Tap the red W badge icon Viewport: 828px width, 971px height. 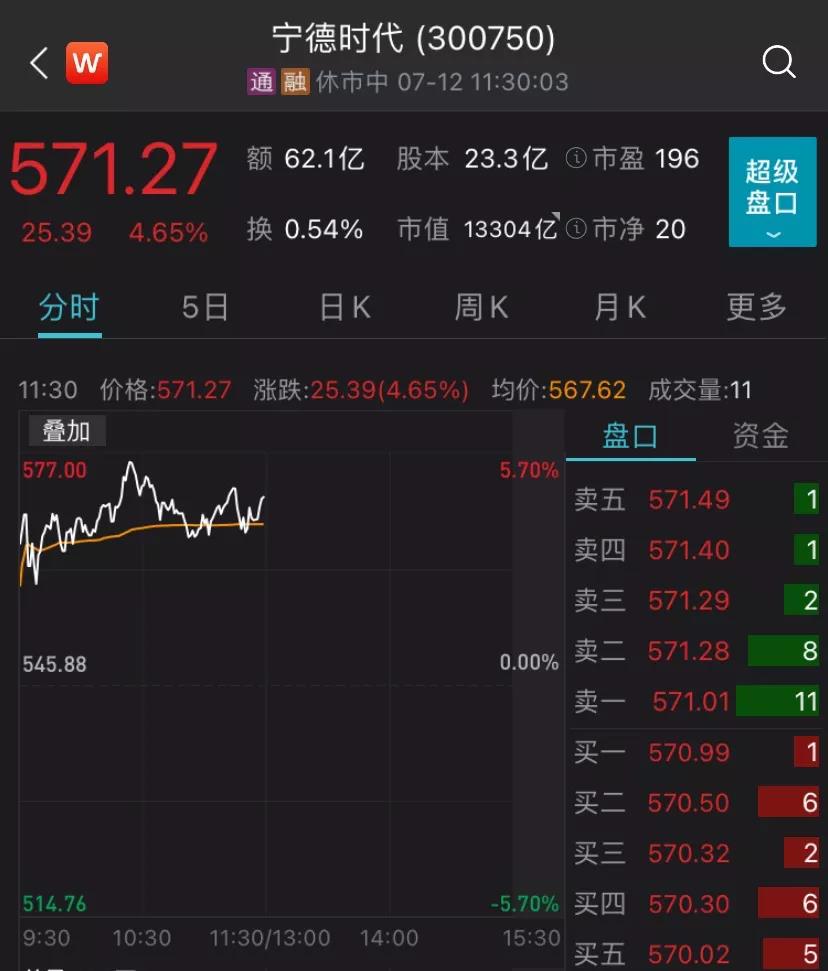point(87,64)
